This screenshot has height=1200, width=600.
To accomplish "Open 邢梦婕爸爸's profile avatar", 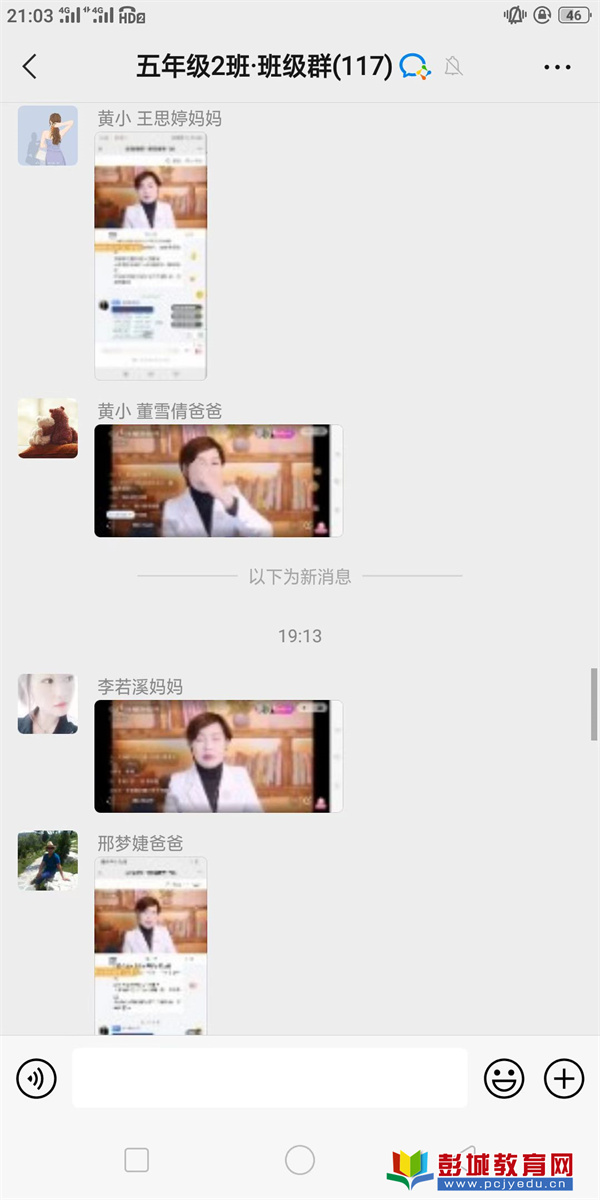I will tap(48, 860).
